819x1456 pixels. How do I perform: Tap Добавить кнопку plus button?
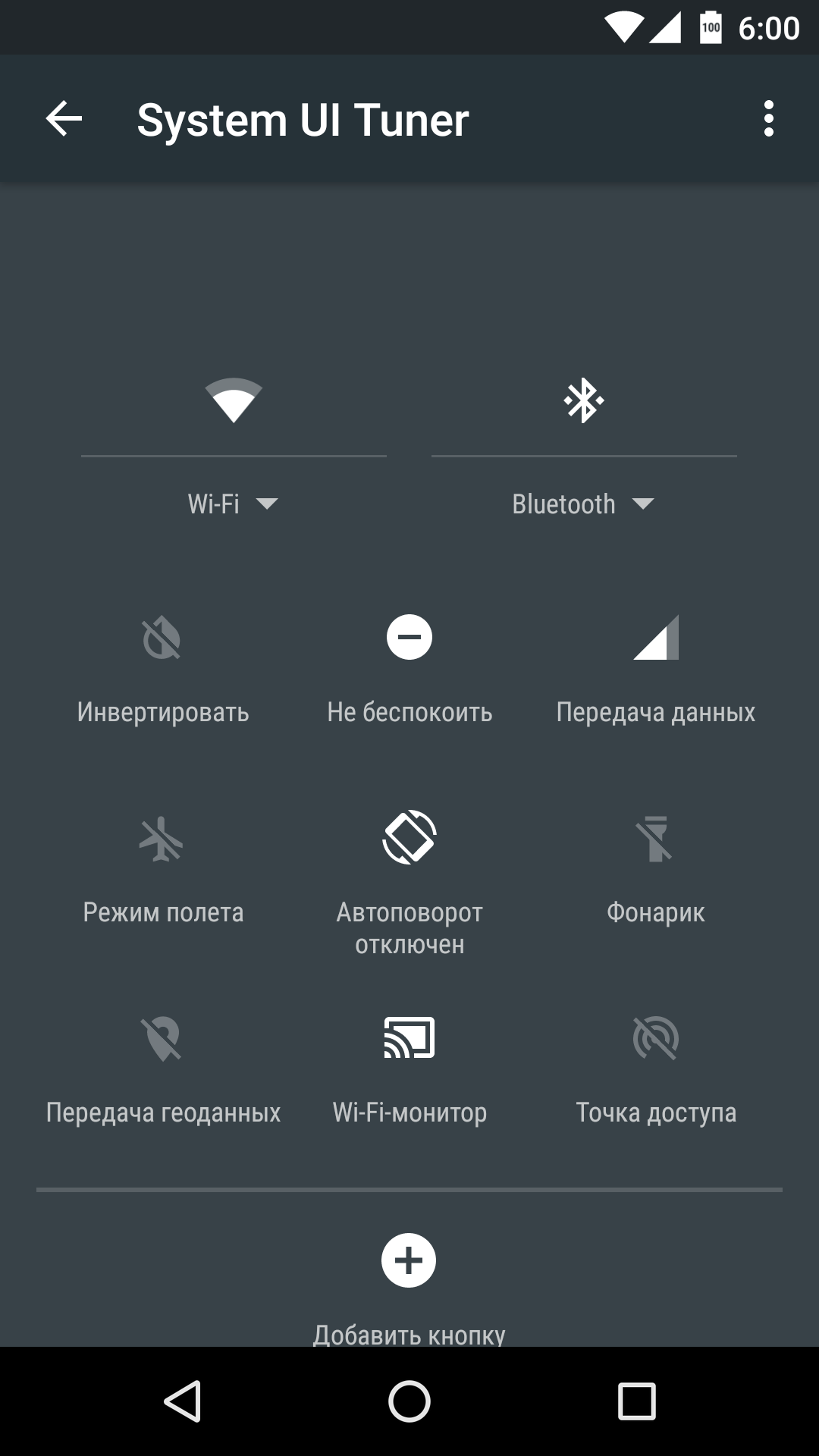409,1260
